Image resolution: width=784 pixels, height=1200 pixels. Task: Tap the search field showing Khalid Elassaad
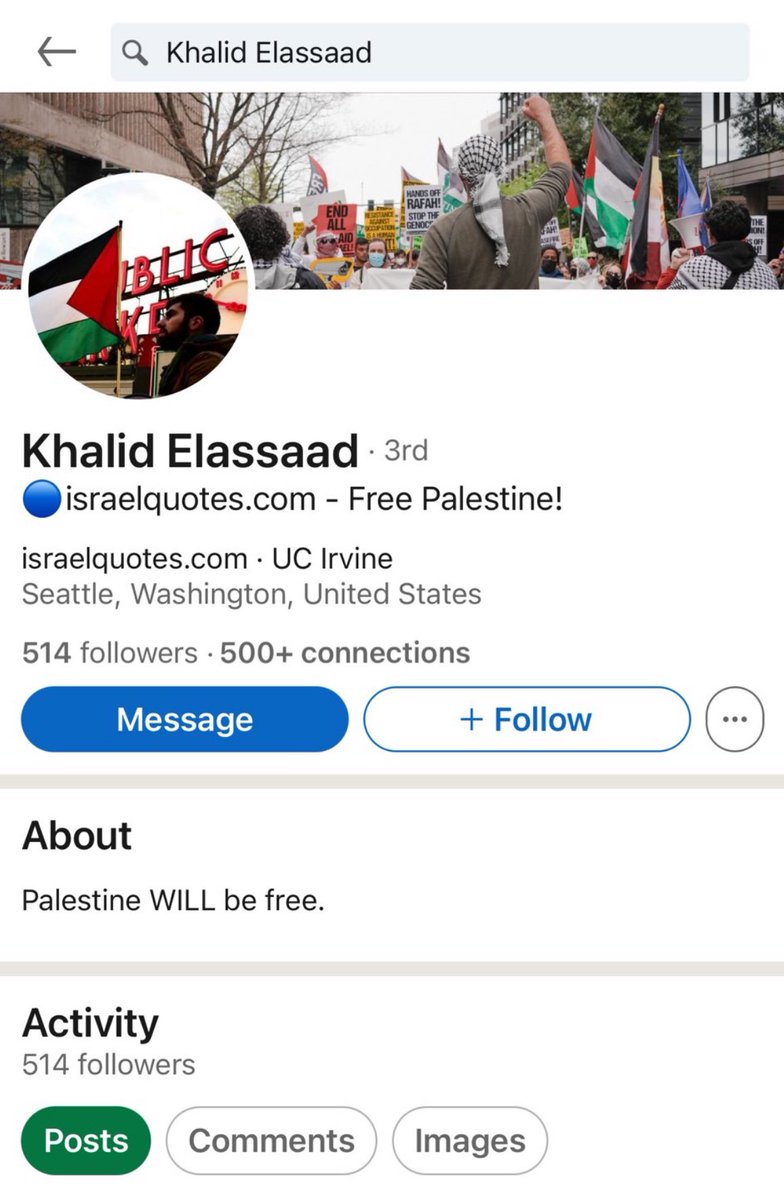pos(430,52)
